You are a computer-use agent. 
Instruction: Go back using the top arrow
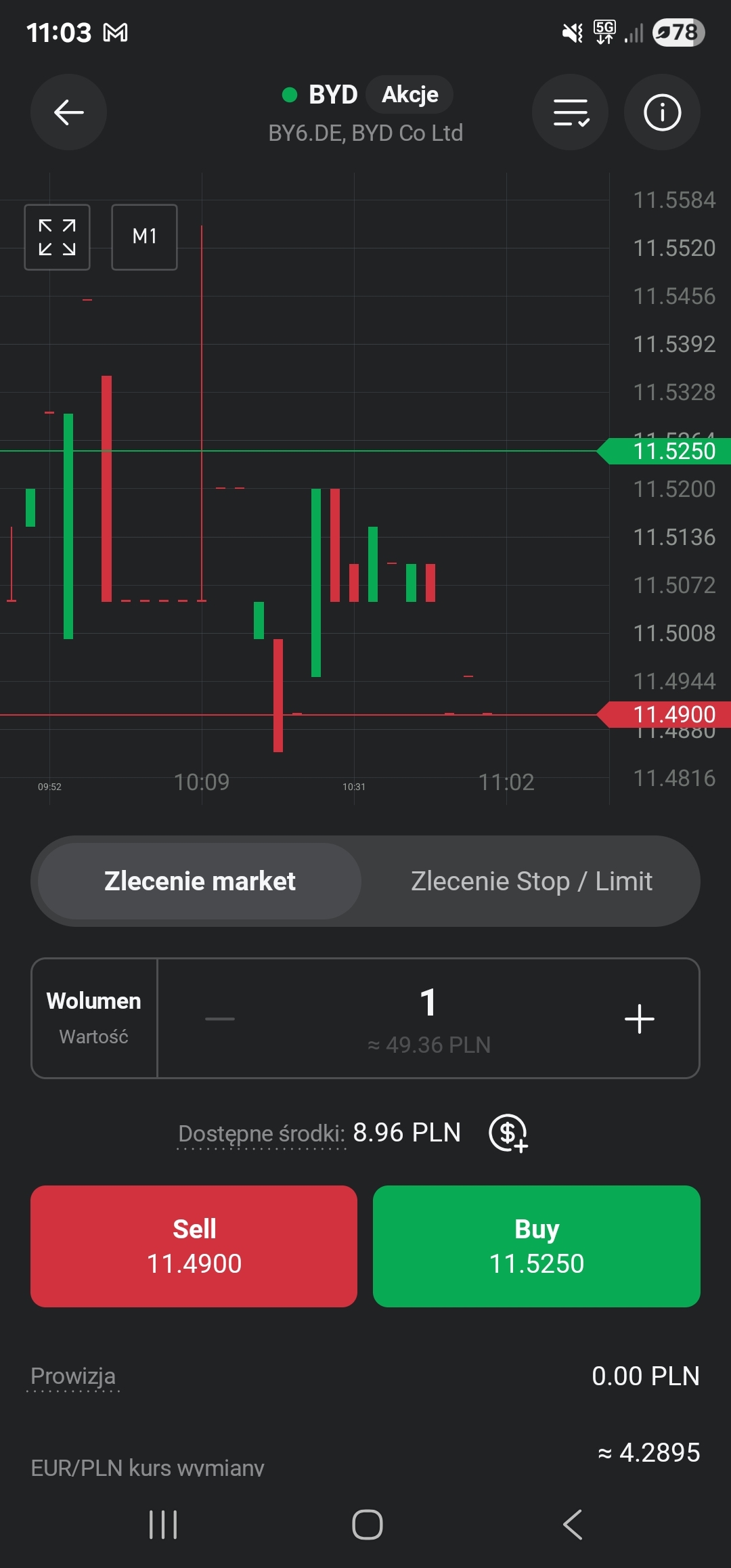click(68, 112)
